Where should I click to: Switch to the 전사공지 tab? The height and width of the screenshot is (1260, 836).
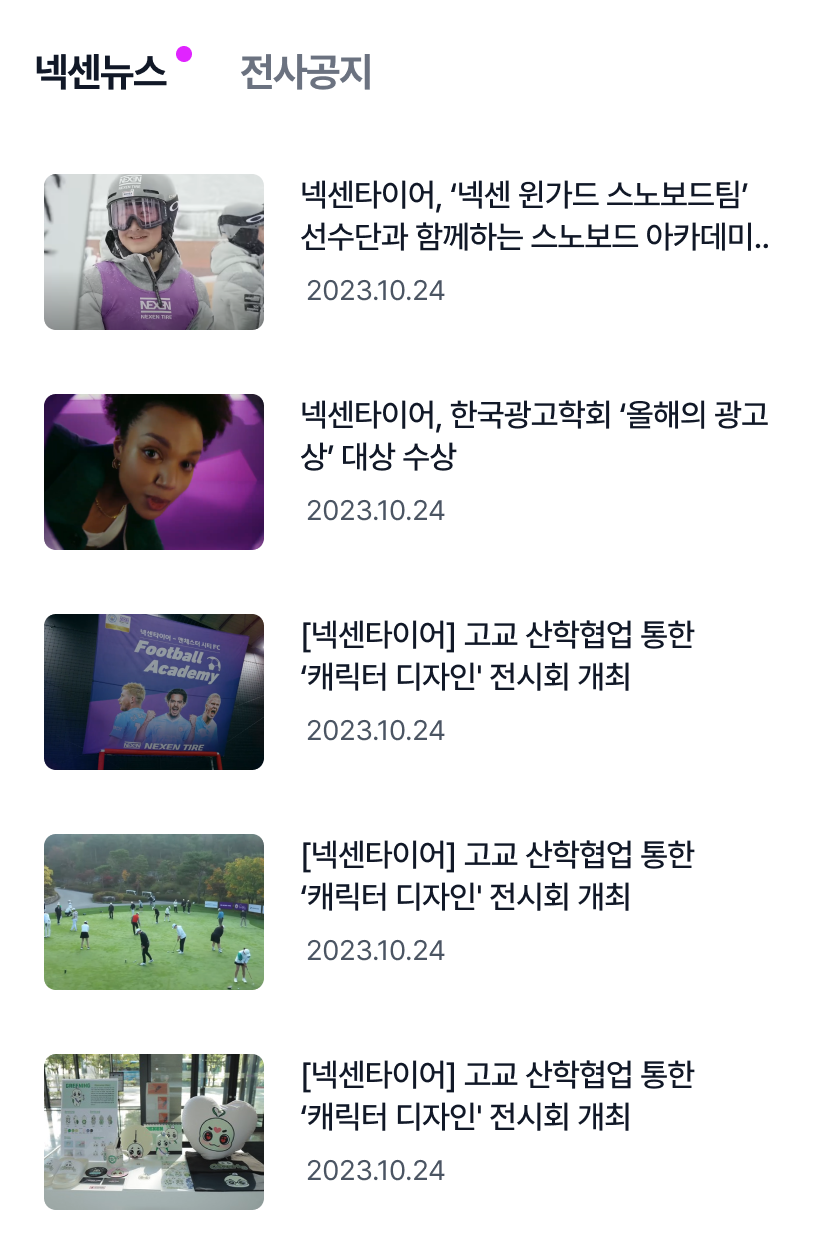(305, 73)
